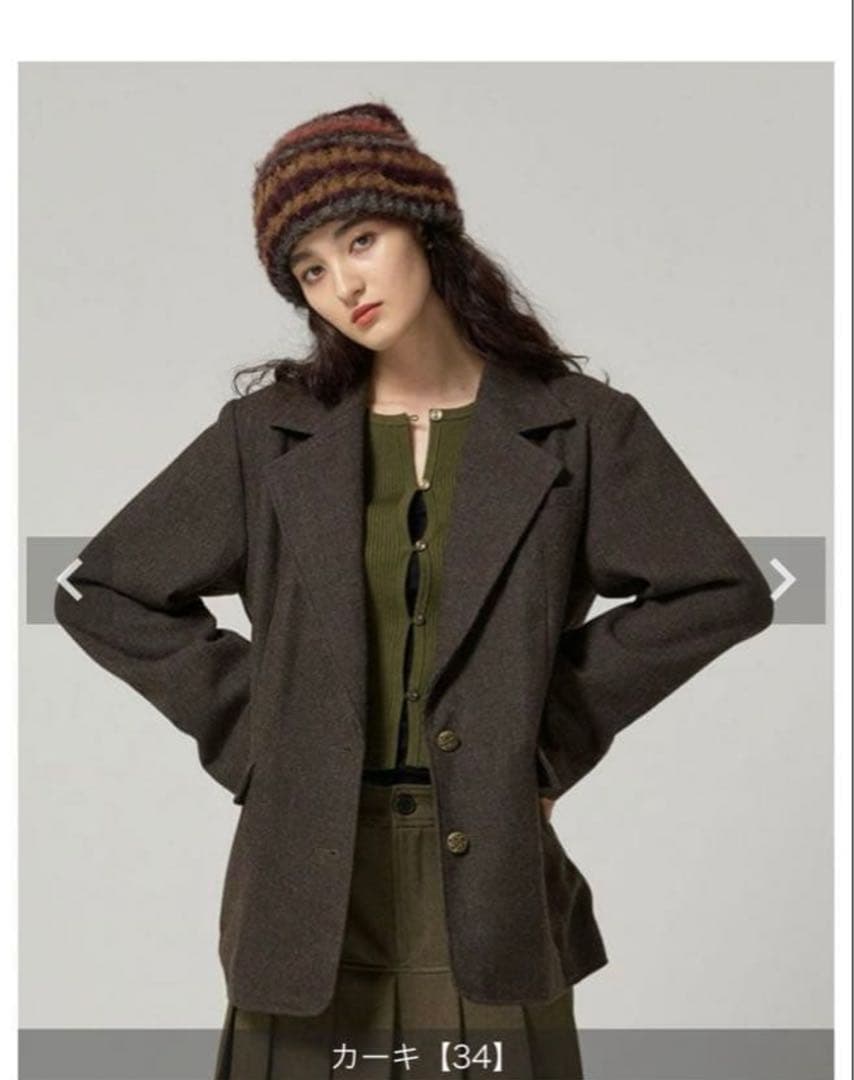Show the previous product photo
Viewport: 854px width, 1080px height.
pyautogui.click(x=67, y=580)
